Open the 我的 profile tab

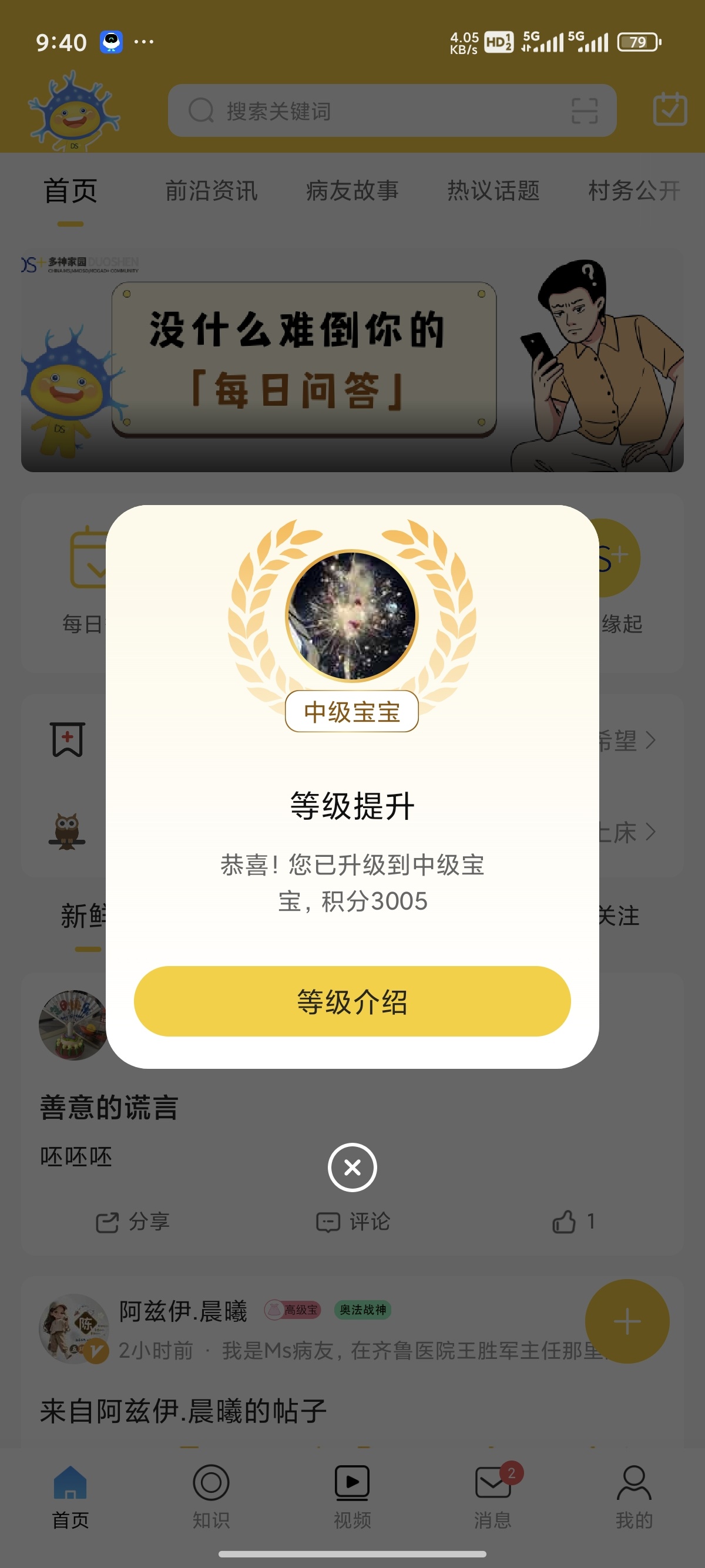pos(634,1496)
